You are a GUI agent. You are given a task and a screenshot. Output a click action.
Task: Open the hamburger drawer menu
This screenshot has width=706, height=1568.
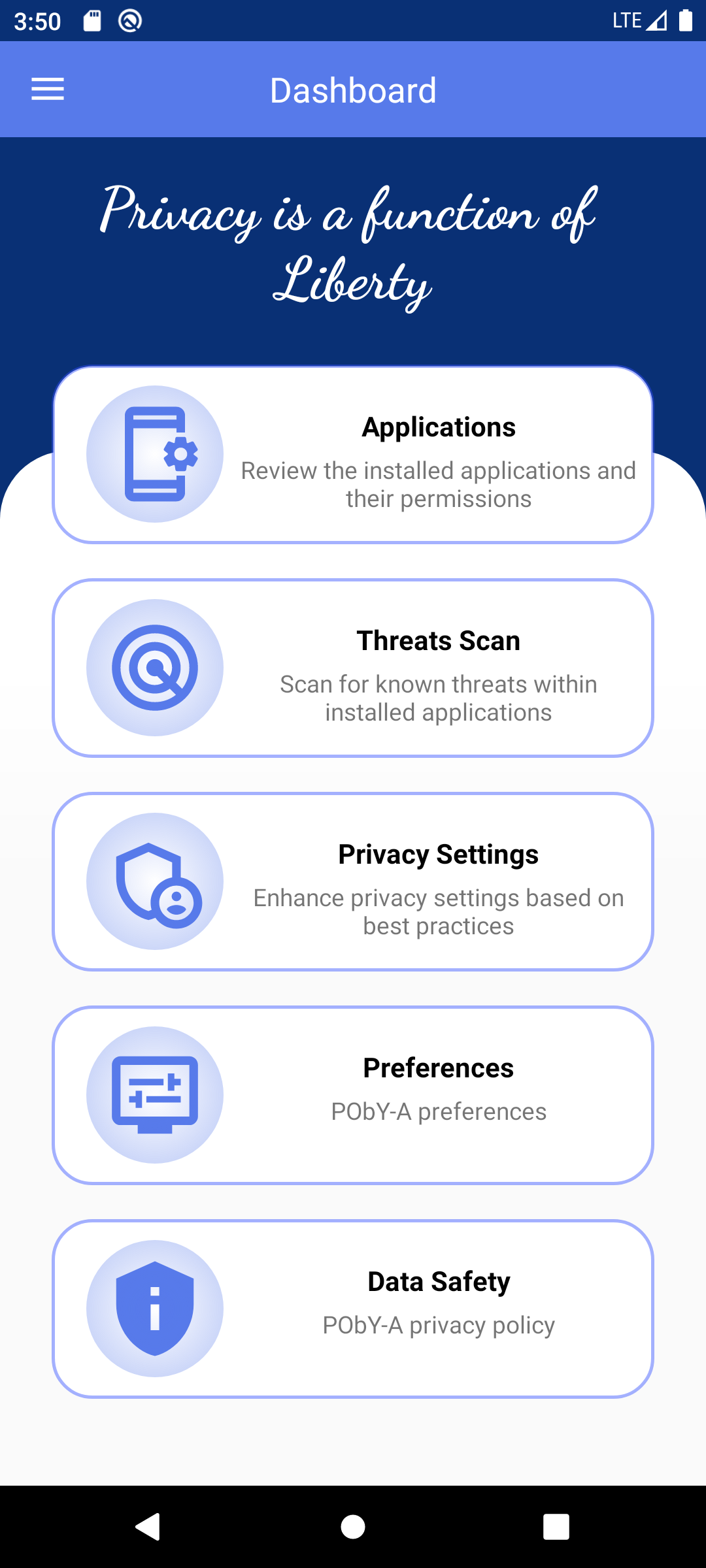48,90
